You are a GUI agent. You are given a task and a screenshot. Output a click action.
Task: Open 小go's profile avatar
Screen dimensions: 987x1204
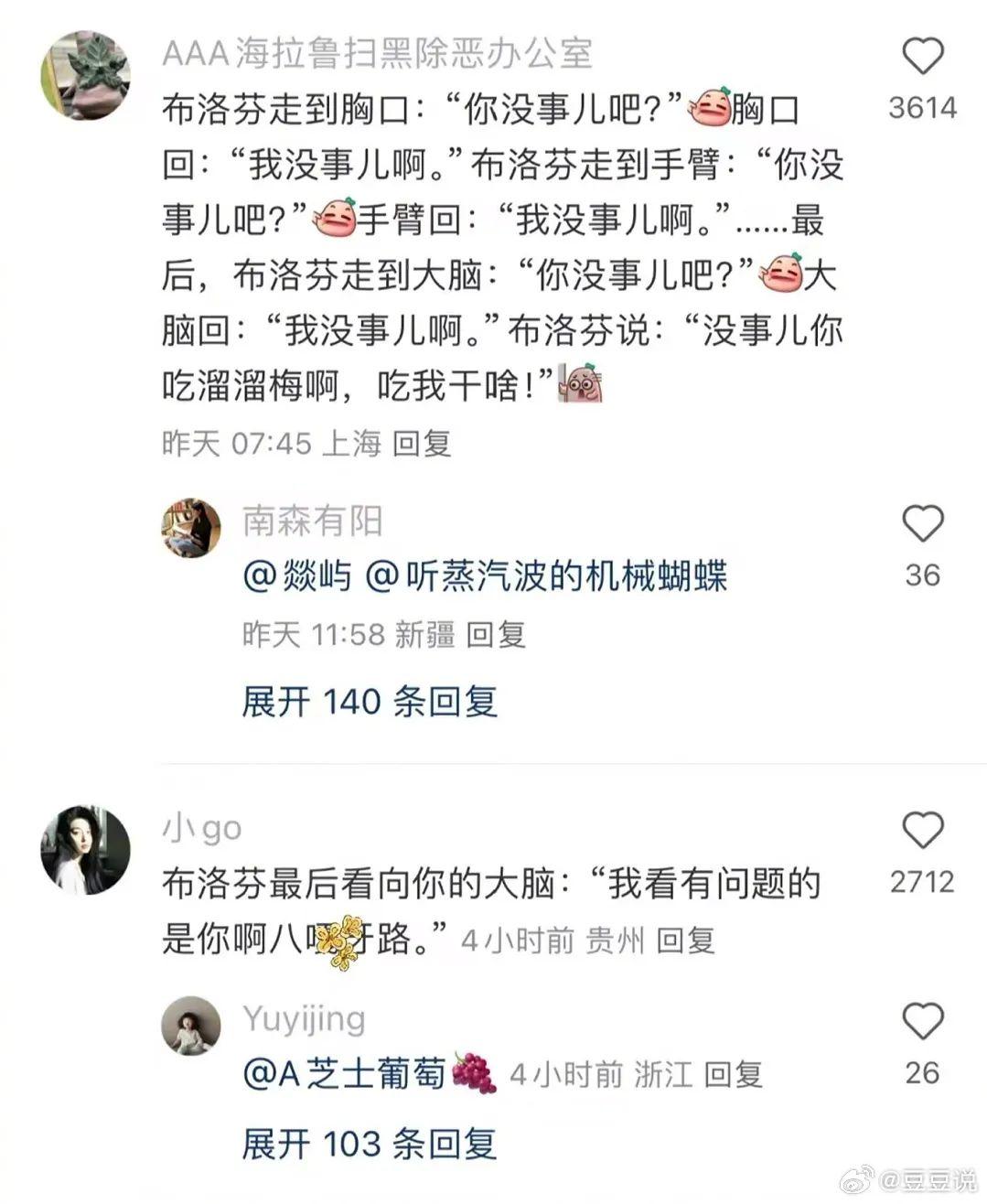(x=86, y=850)
